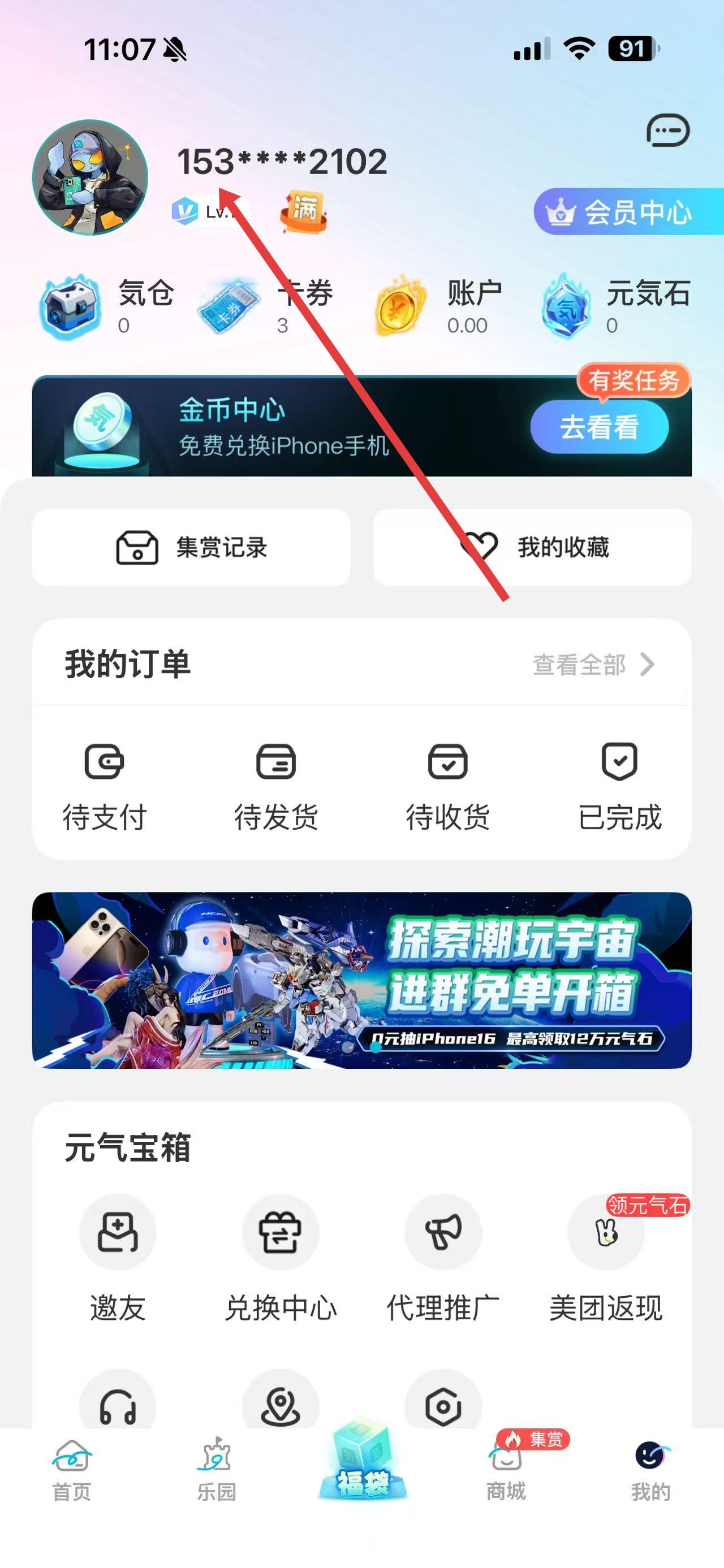The height and width of the screenshot is (1568, 724).
Task: Open the messages chat bubble icon
Action: pos(667,130)
